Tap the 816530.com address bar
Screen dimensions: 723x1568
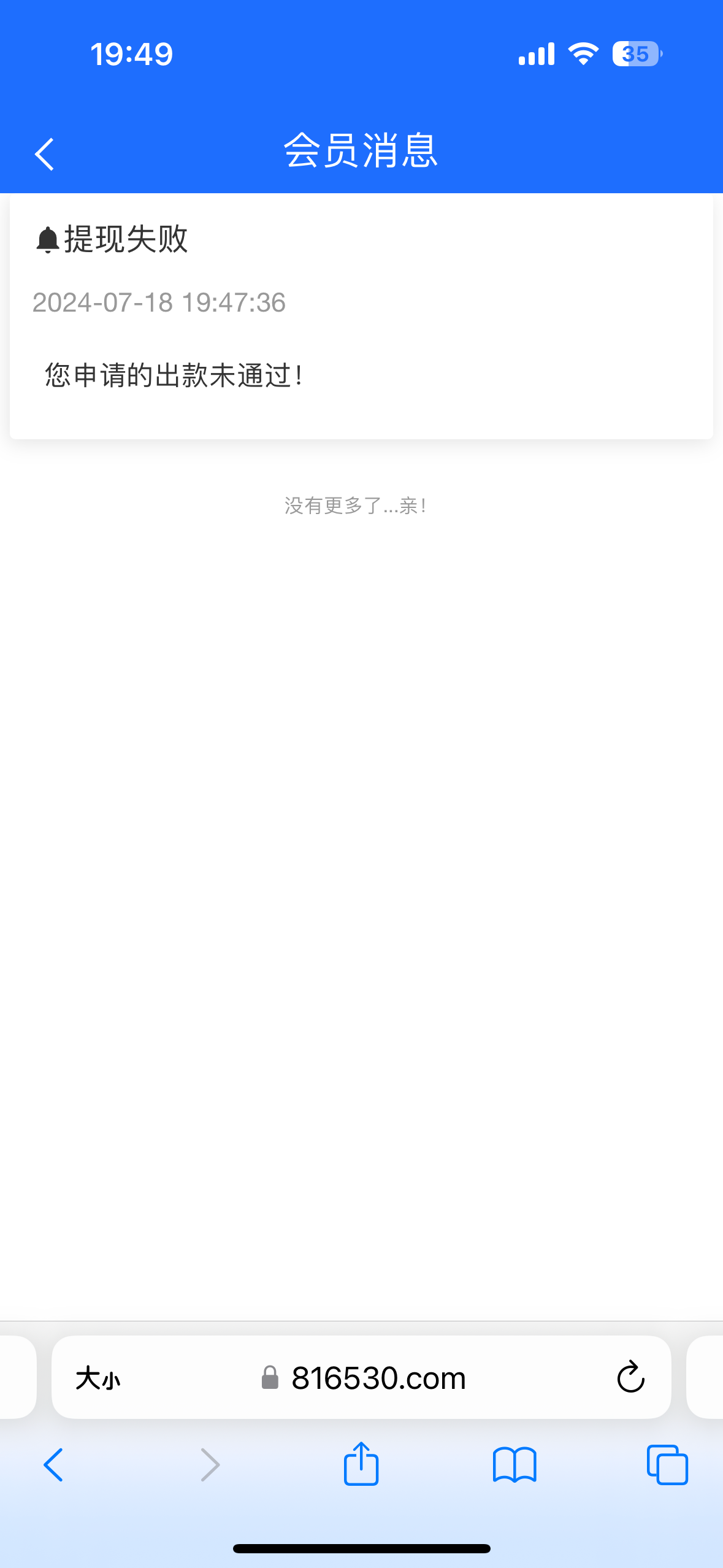point(378,1378)
